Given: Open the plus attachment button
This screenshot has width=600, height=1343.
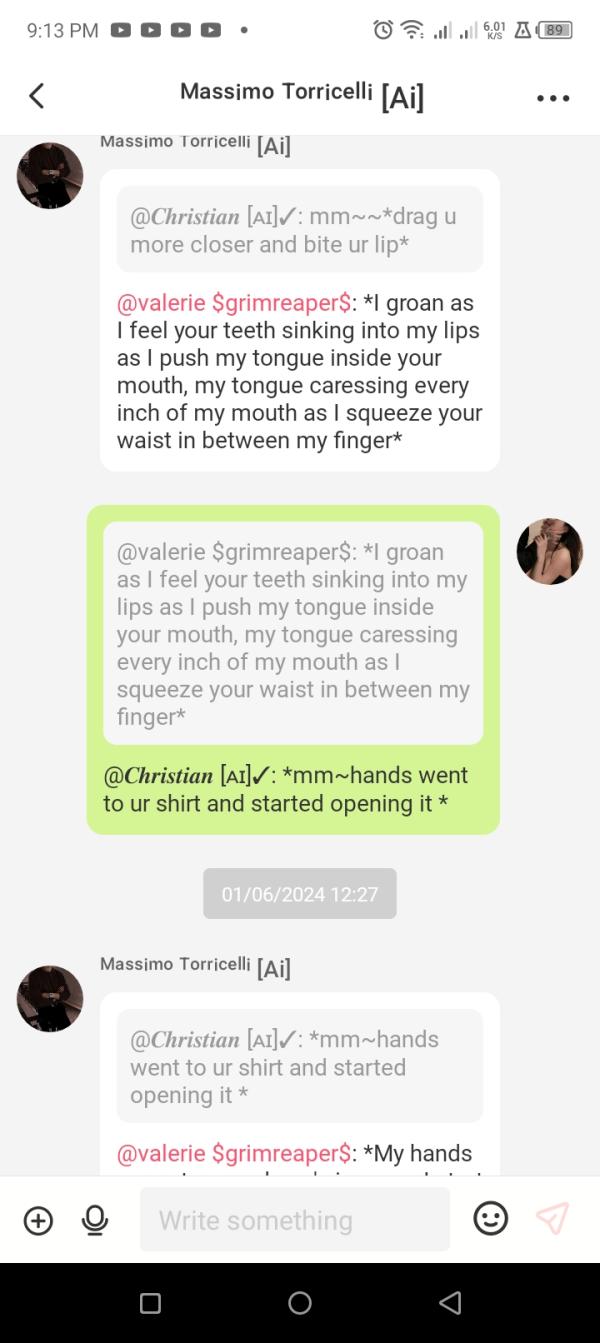Looking at the screenshot, I should click(x=38, y=1220).
